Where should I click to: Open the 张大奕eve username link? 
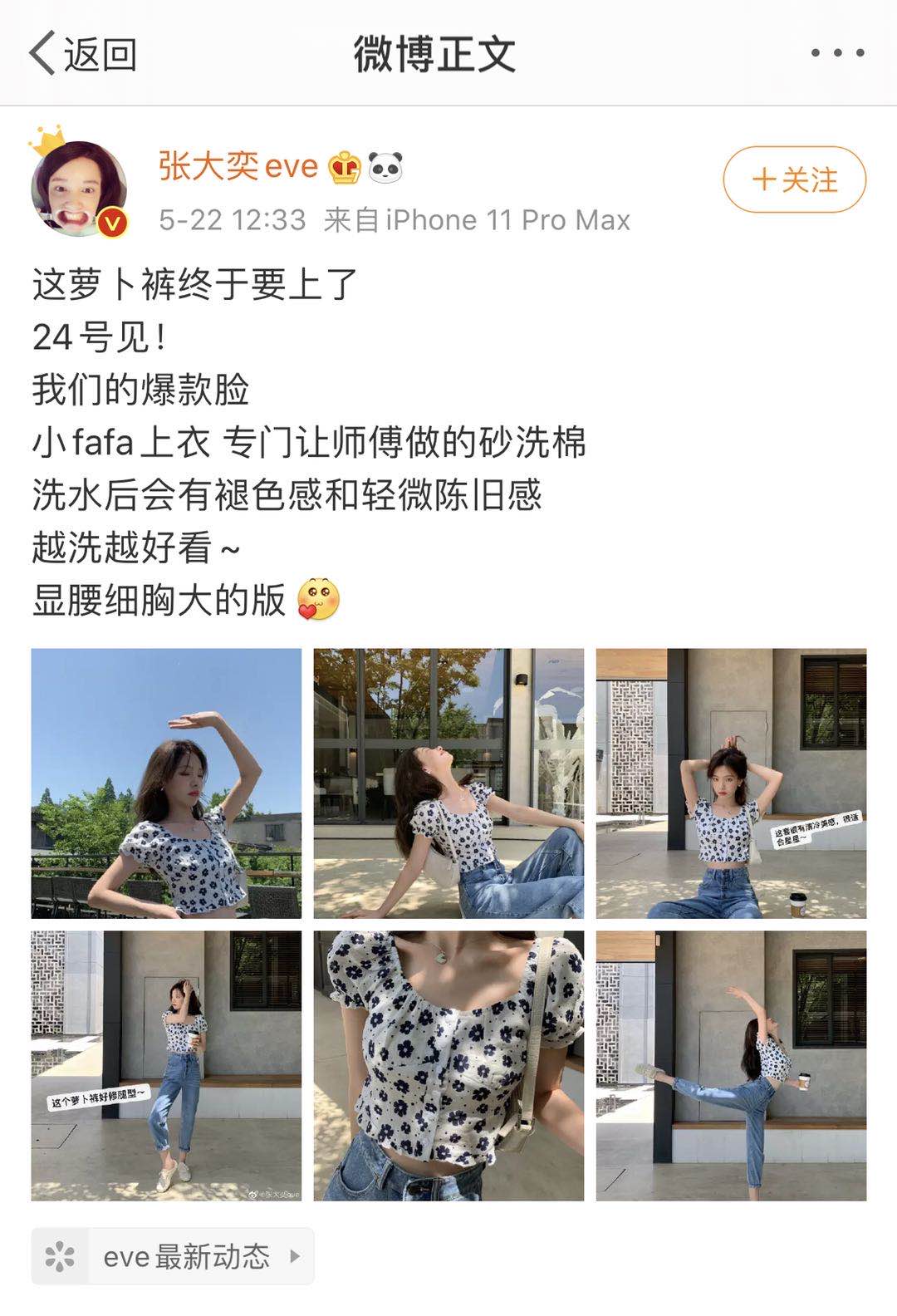click(x=238, y=167)
